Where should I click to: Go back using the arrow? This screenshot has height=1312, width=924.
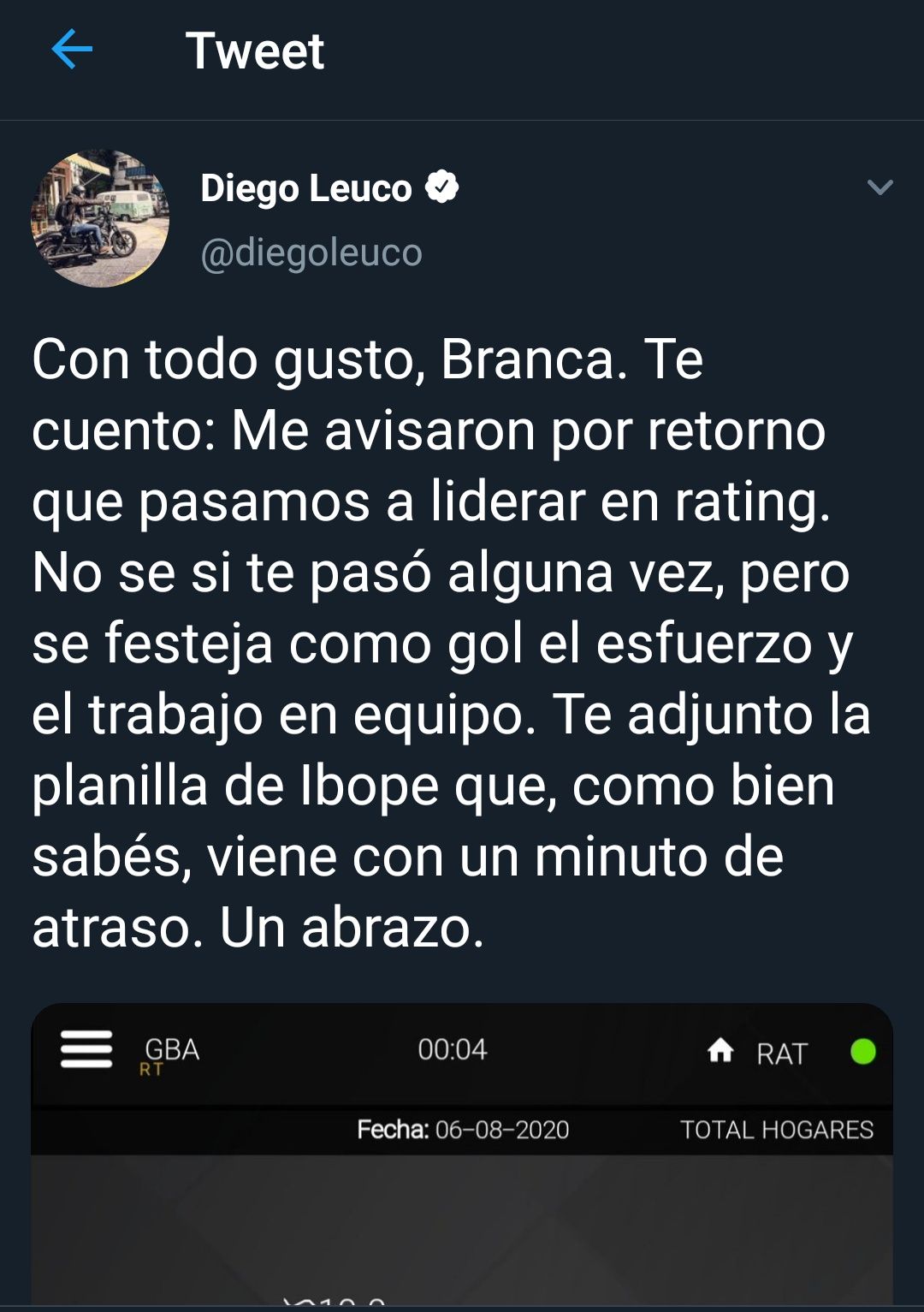(72, 50)
